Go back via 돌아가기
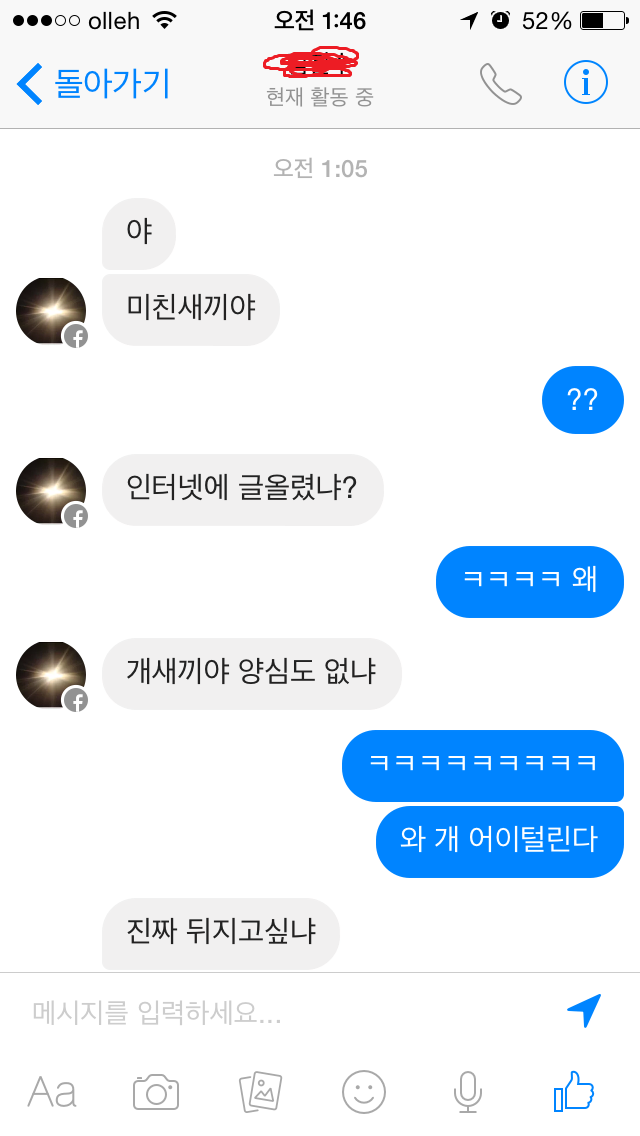This screenshot has height=1136, width=640. pos(94,84)
